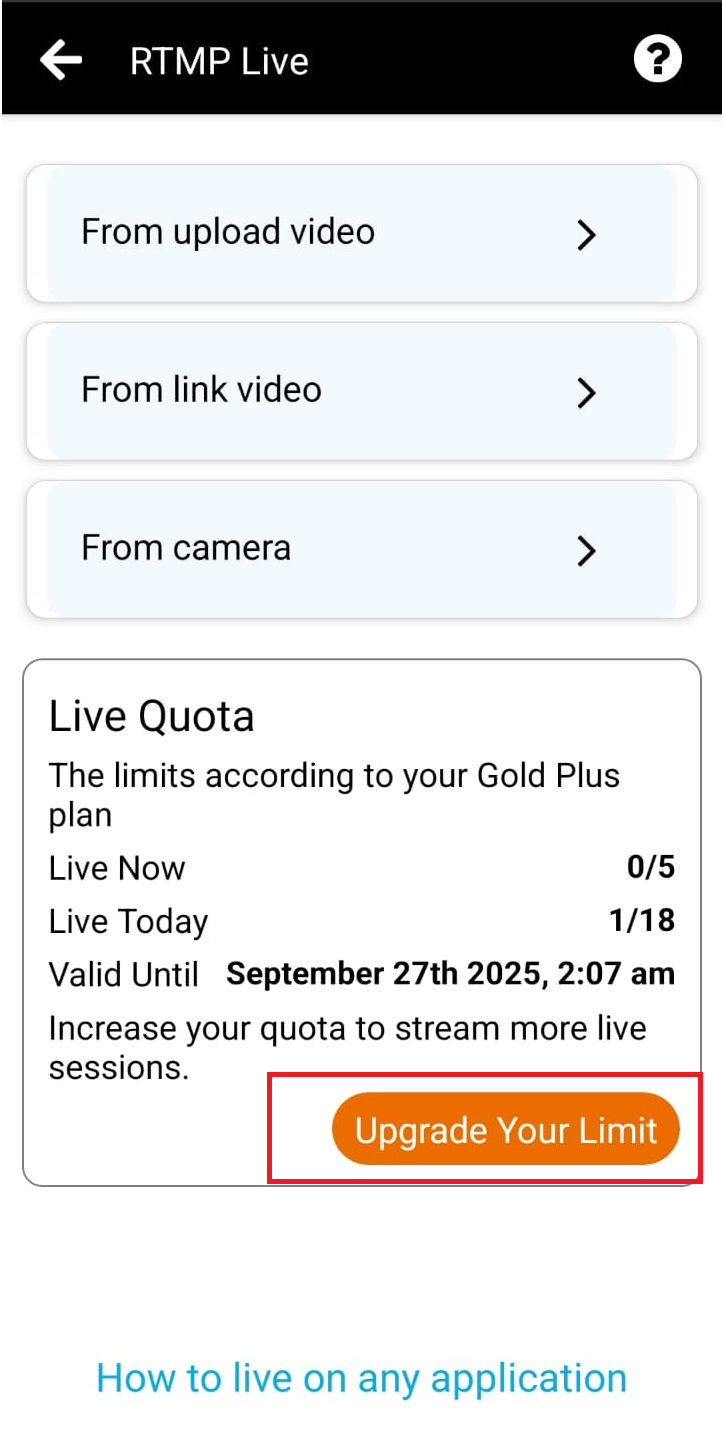The image size is (723, 1441).
Task: Go back using the top-left arrow
Action: [x=61, y=60]
